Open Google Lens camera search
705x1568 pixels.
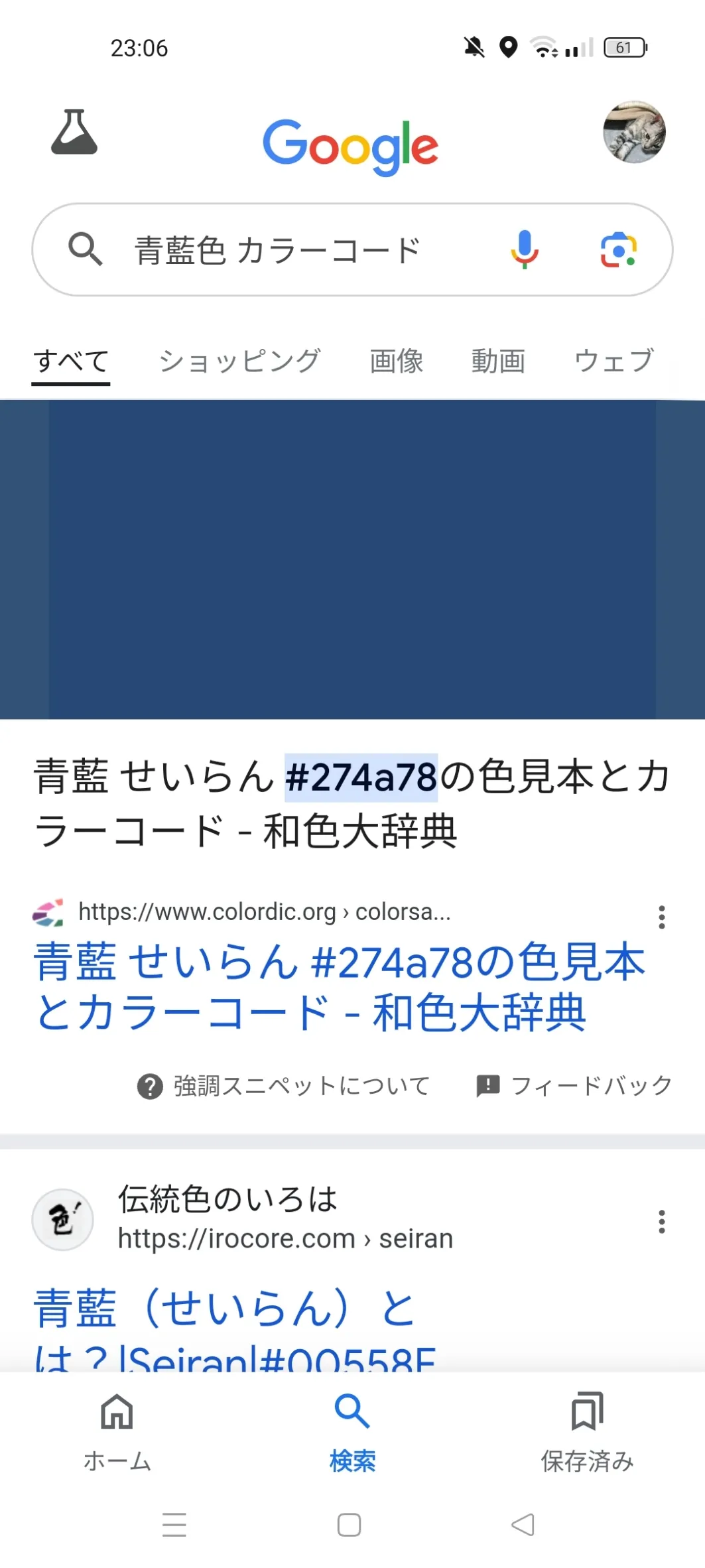[x=618, y=249]
